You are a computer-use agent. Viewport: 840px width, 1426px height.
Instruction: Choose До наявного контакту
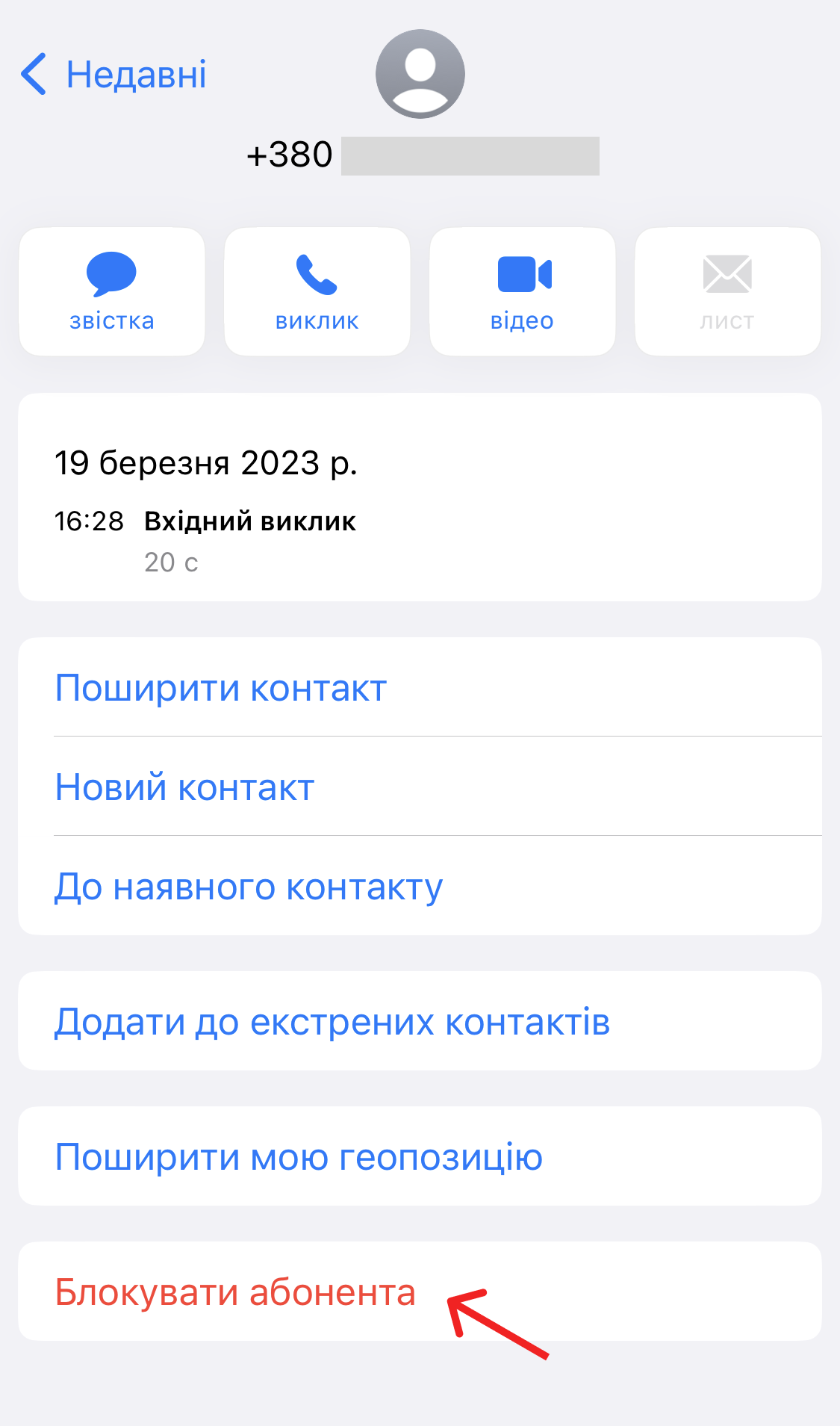tap(249, 887)
